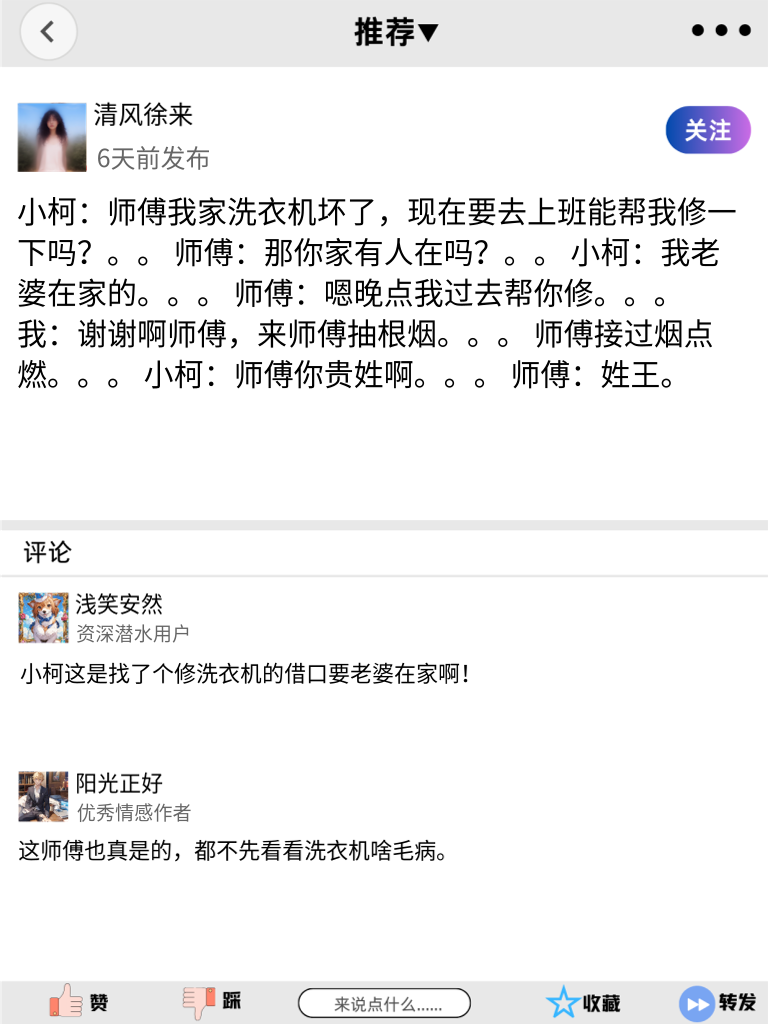Viewport: 768px width, 1024px height.
Task: Click the 踩 thumbs-down icon
Action: click(x=200, y=1001)
